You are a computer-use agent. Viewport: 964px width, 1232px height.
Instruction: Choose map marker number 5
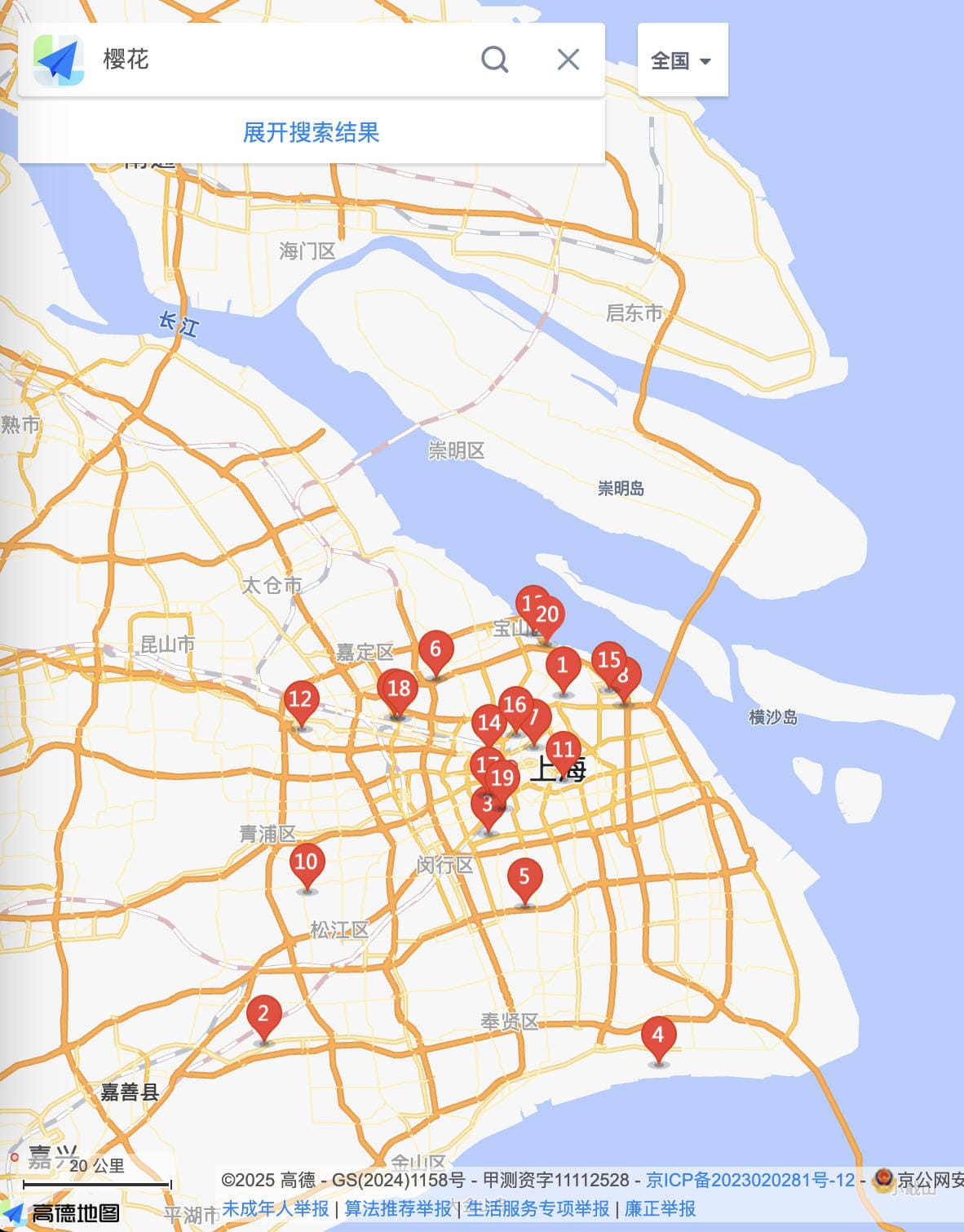pos(524,879)
